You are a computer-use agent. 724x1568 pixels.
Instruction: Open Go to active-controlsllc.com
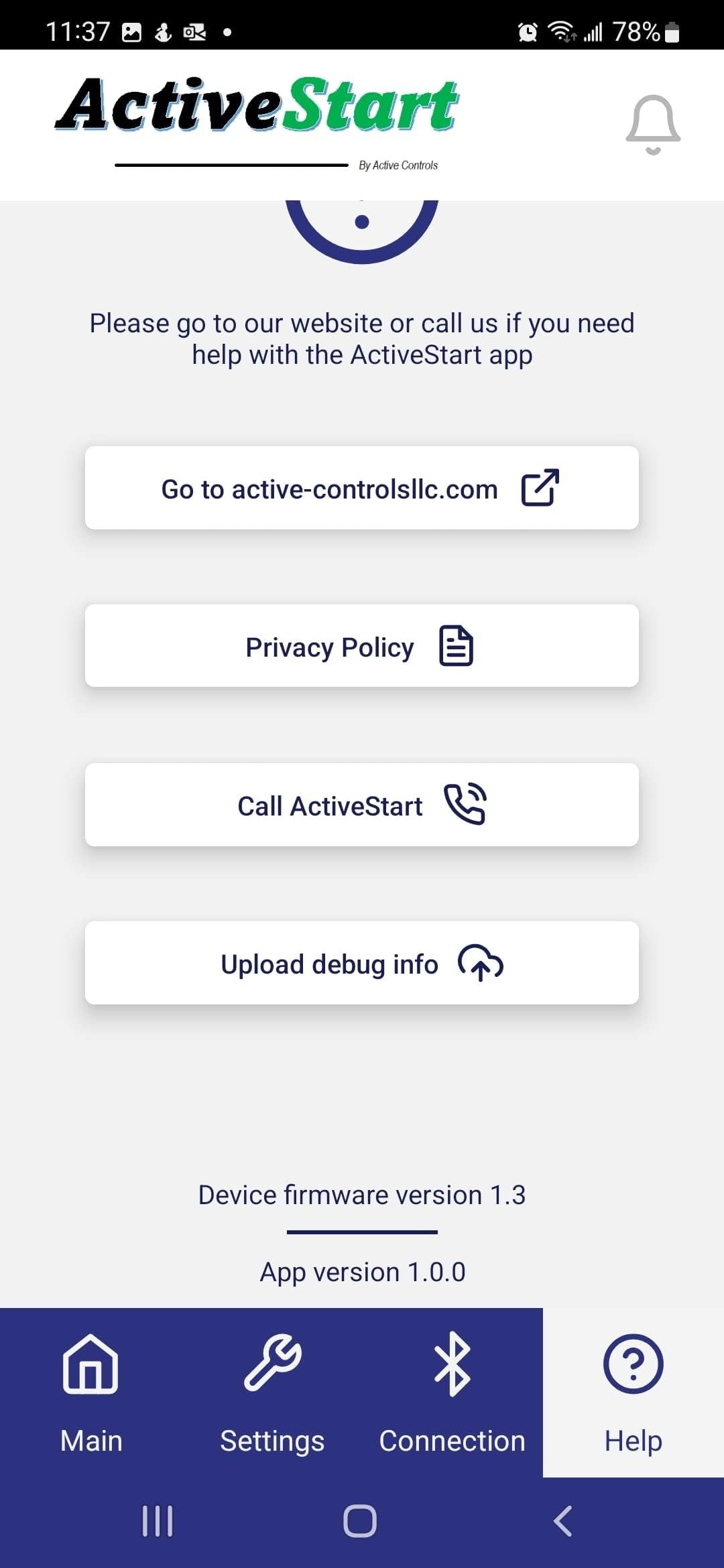click(361, 487)
